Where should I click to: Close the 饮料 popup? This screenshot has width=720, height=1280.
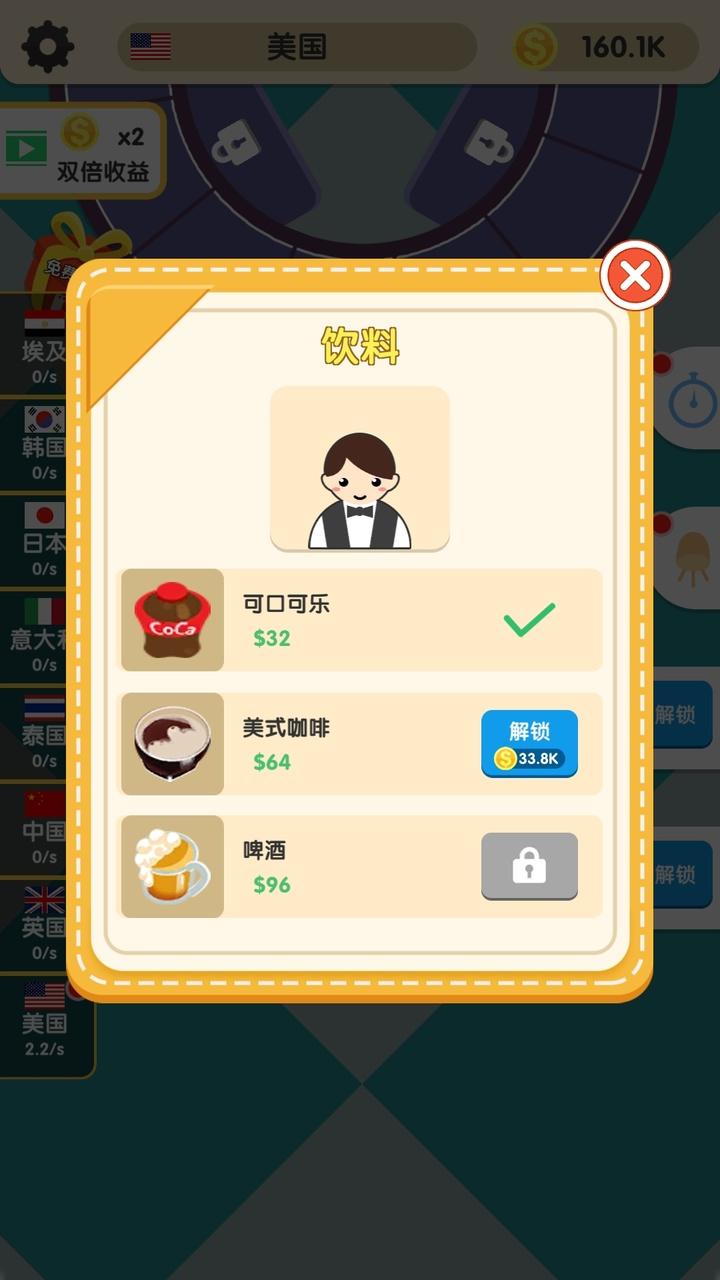coord(635,276)
